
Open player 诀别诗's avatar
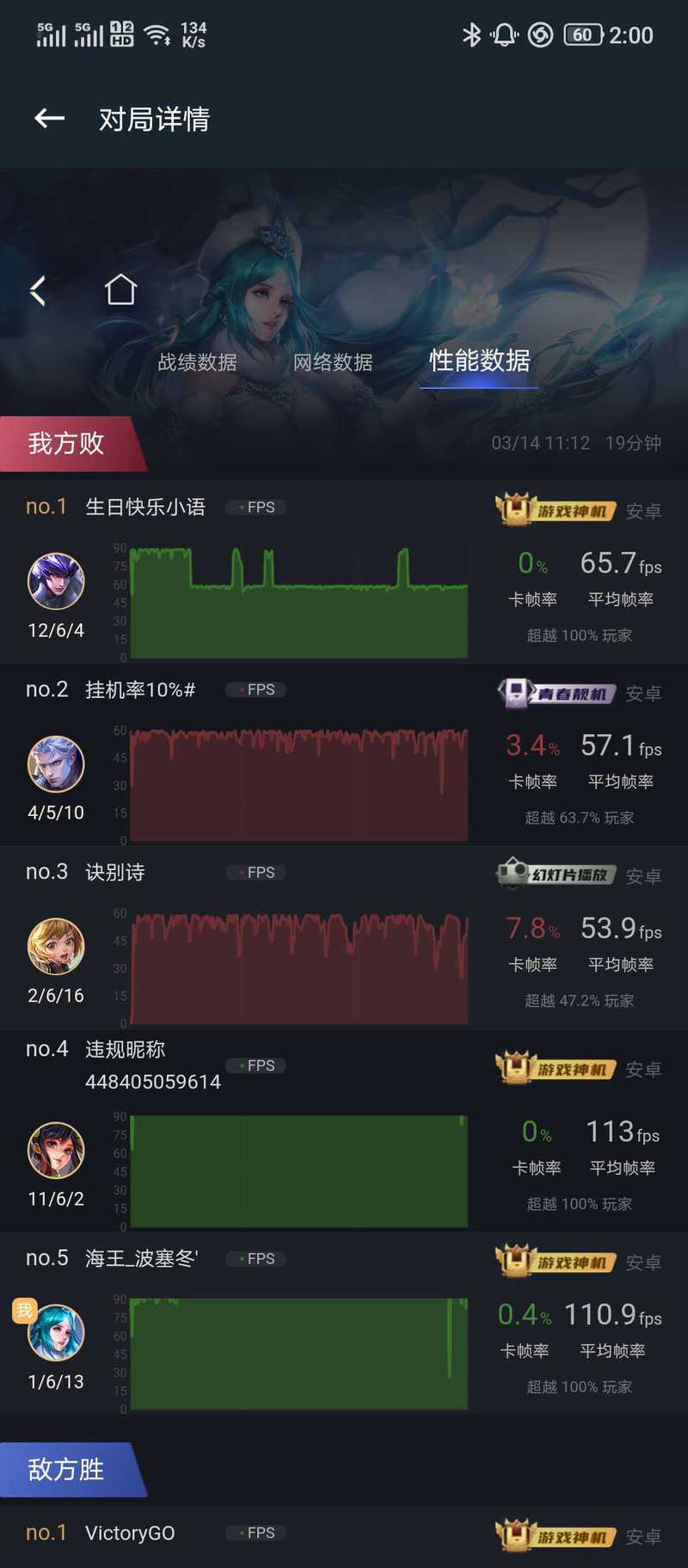point(56,946)
